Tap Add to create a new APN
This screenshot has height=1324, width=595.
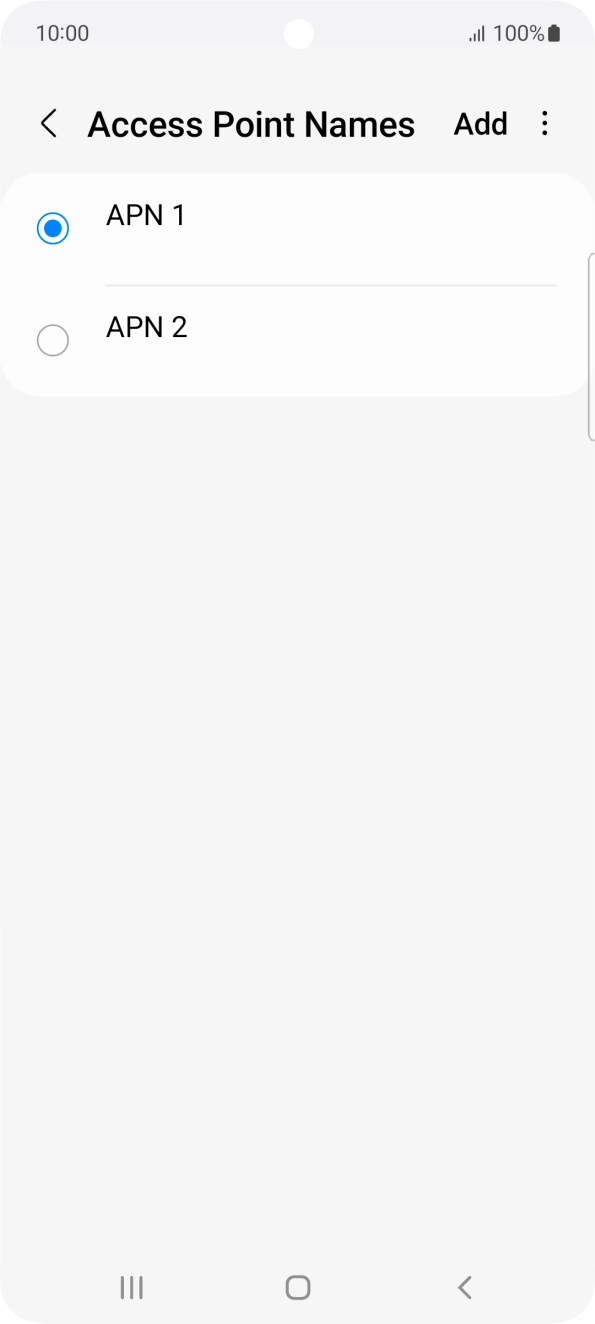coord(481,124)
